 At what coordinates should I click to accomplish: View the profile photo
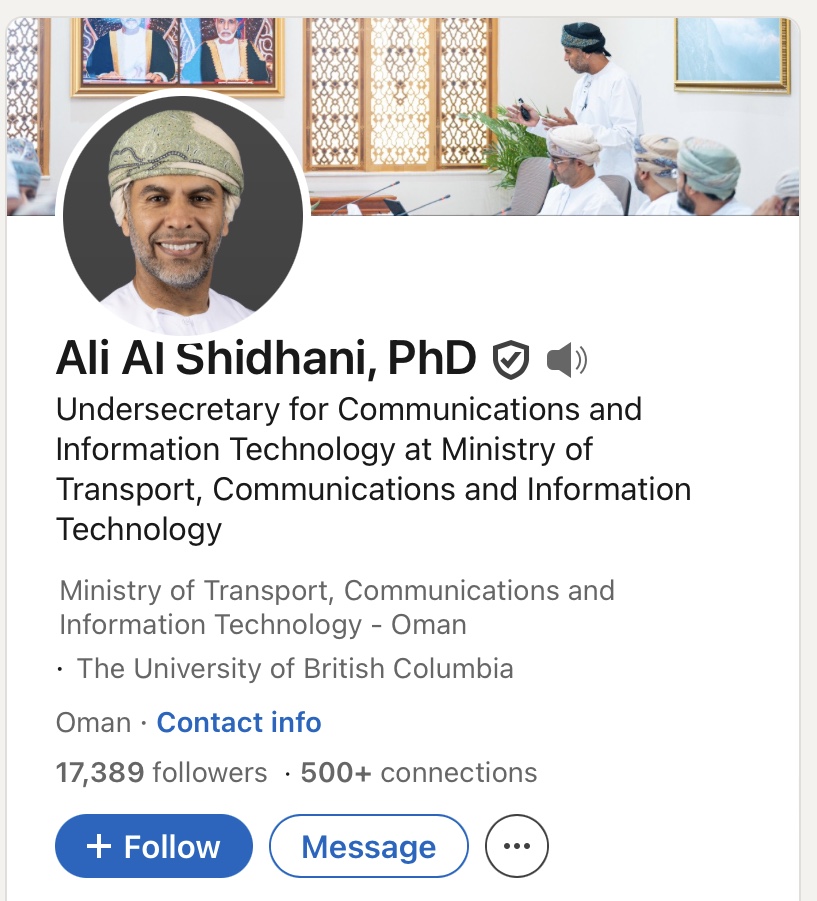[182, 214]
